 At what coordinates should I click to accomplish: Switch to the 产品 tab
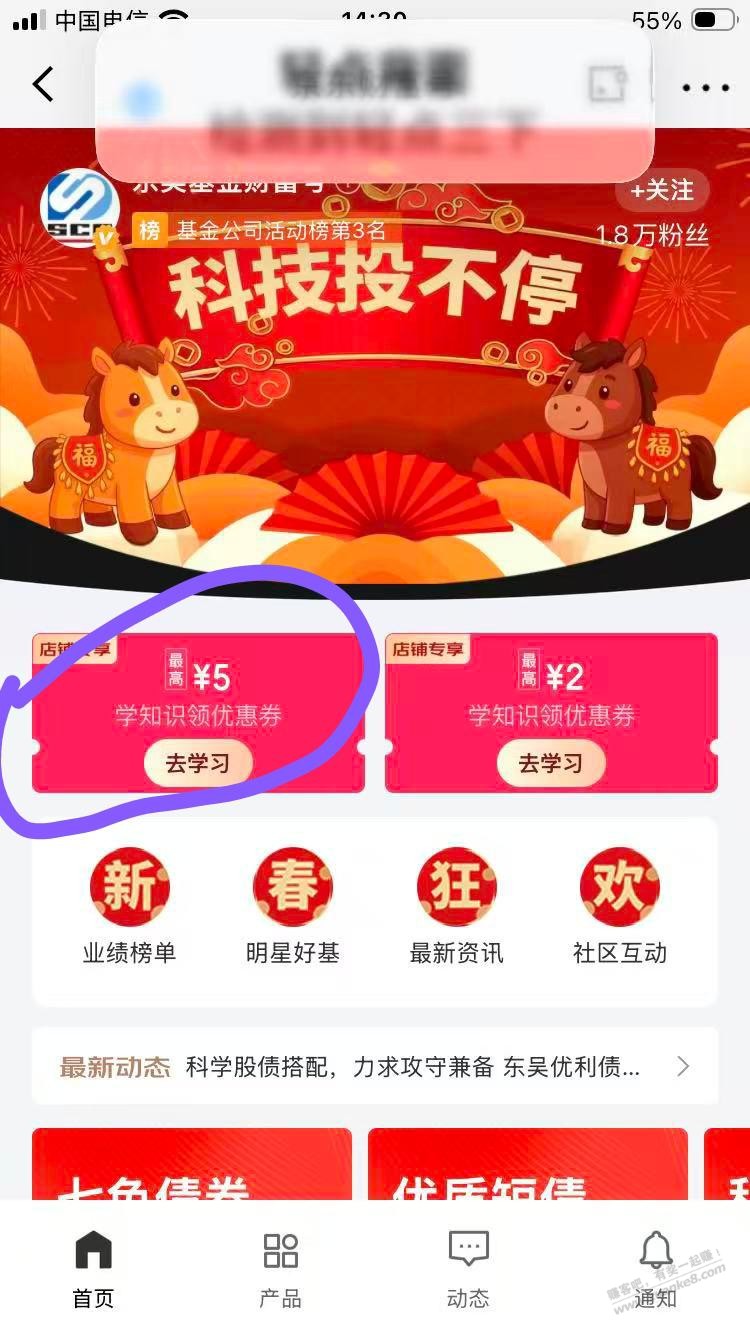[x=280, y=1270]
